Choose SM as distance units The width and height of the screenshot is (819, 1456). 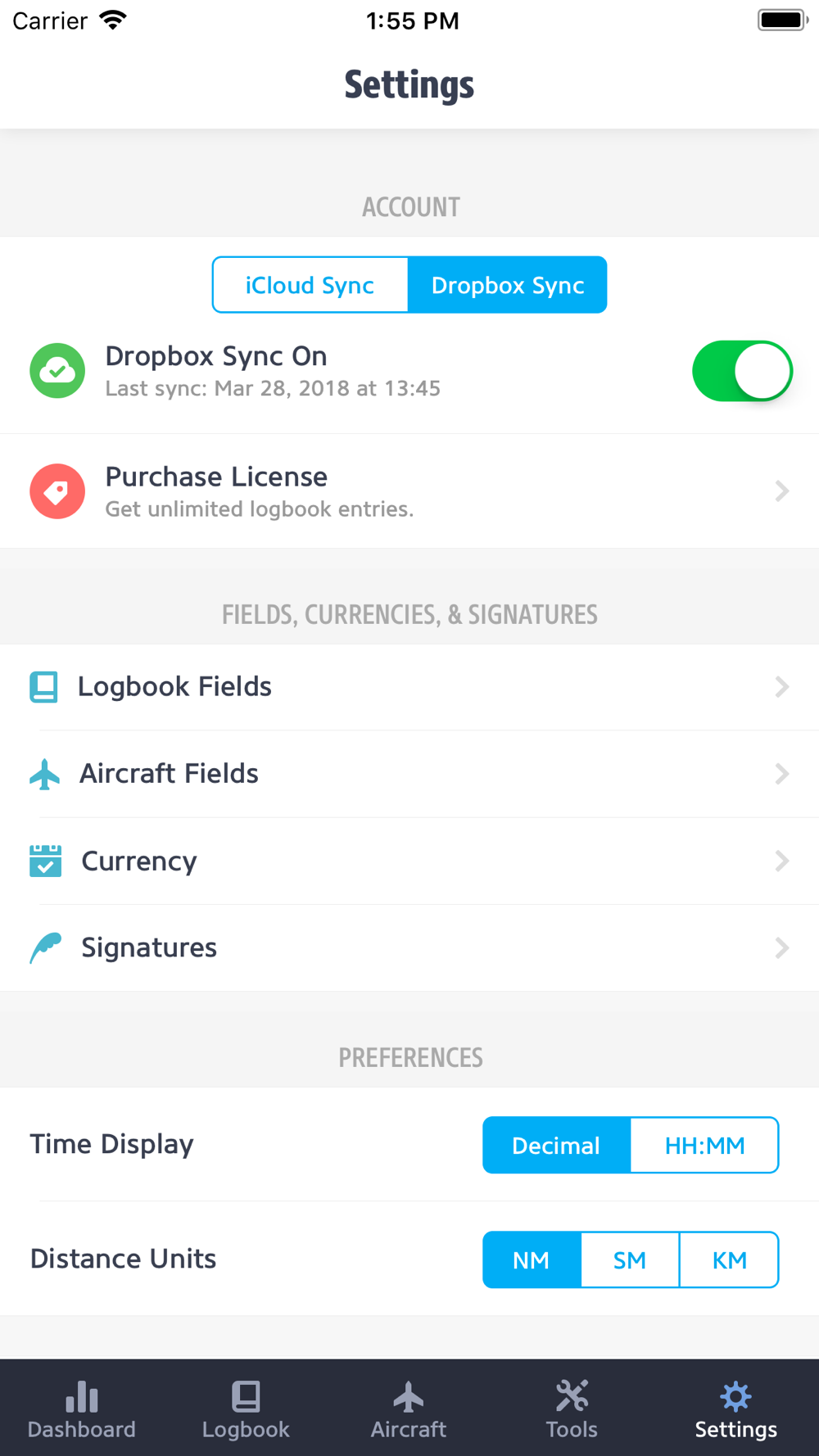[630, 1259]
